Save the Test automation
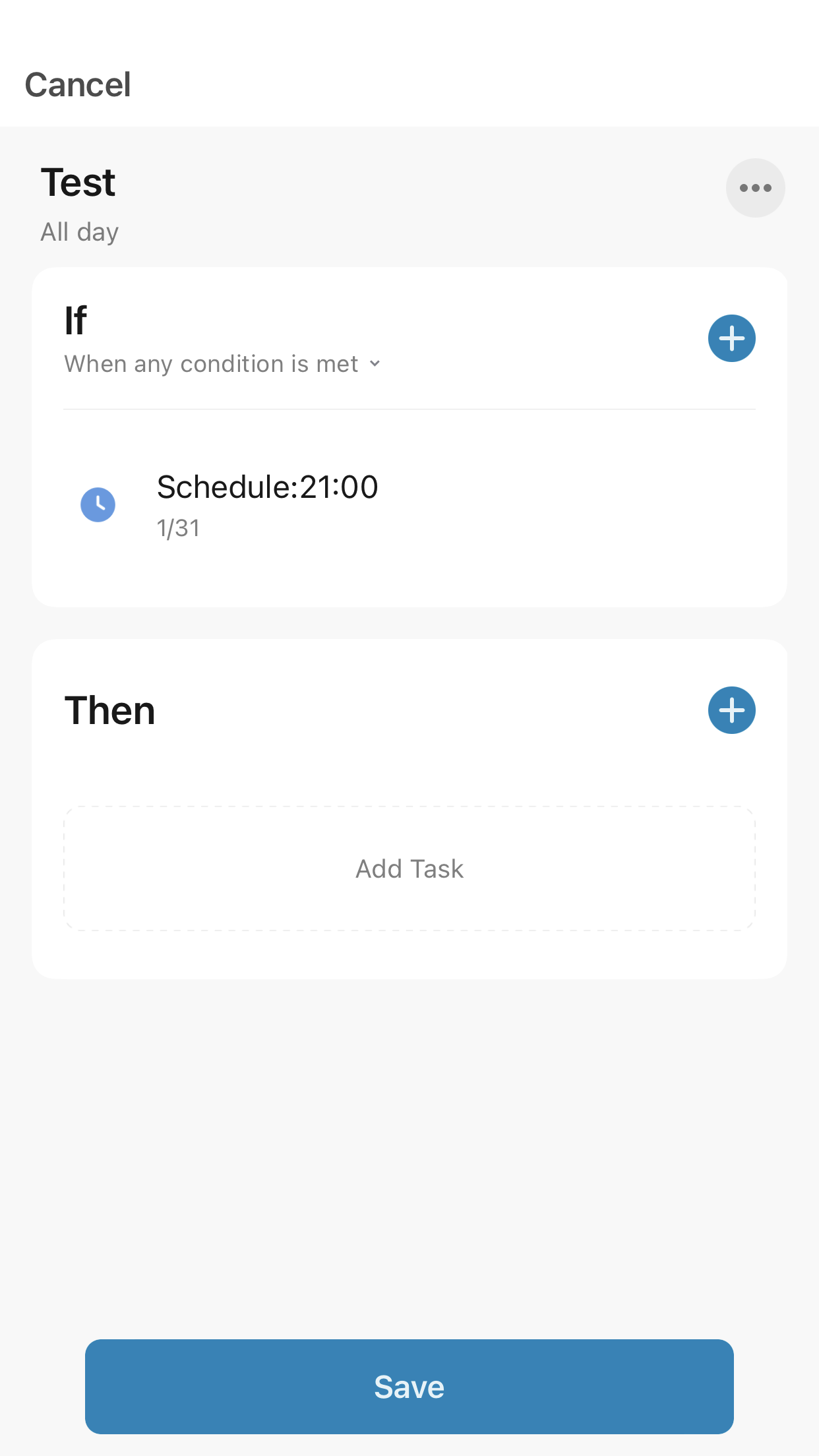This screenshot has height=1456, width=819. [x=409, y=1386]
